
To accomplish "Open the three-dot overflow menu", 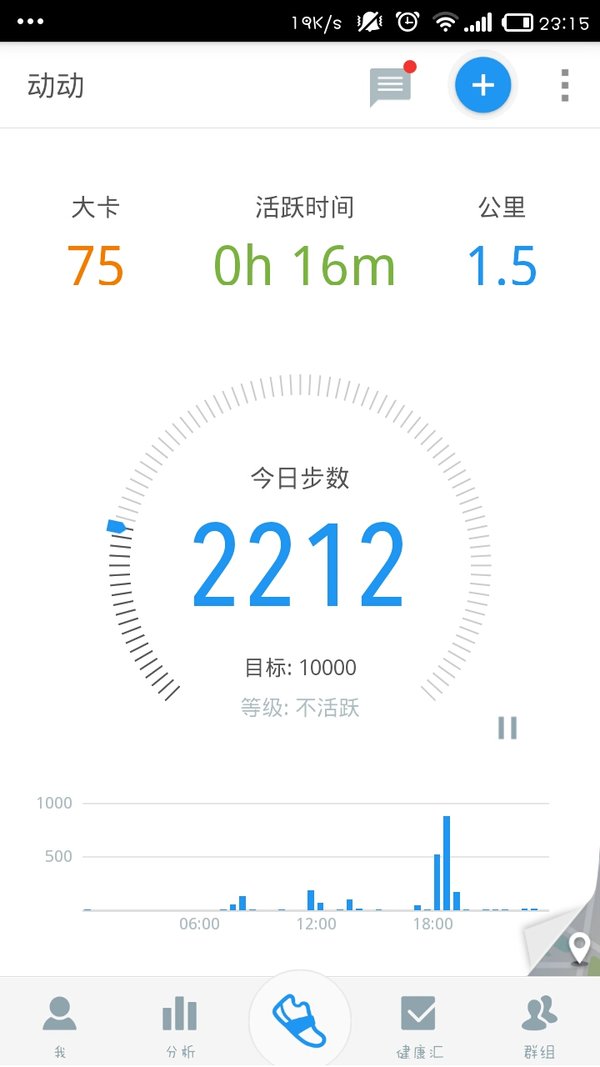I will tap(565, 86).
